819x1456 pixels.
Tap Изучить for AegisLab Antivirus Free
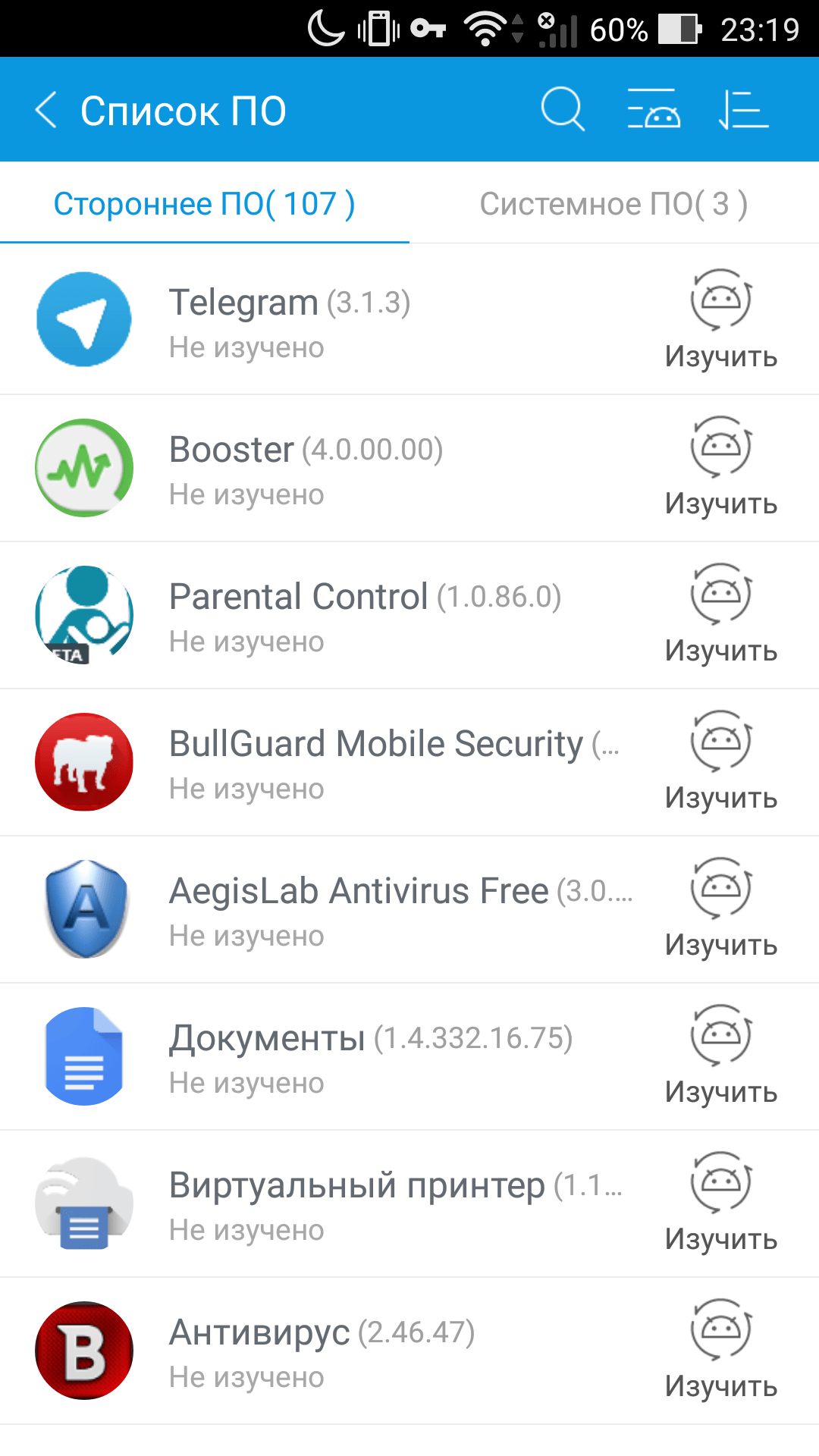click(x=720, y=908)
